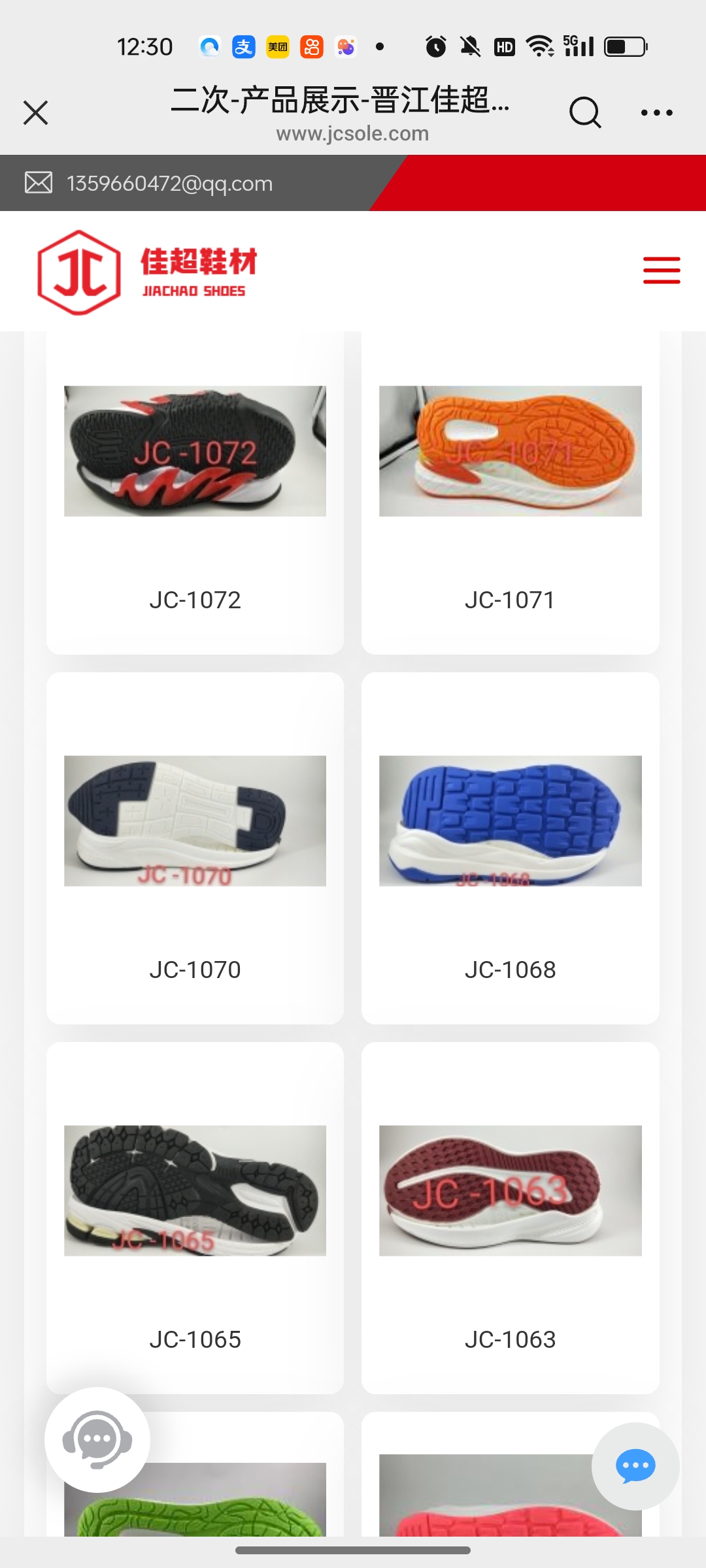This screenshot has width=706, height=1568.
Task: Go to the Jiachao Shoes logo homepage
Action: pyautogui.click(x=147, y=272)
